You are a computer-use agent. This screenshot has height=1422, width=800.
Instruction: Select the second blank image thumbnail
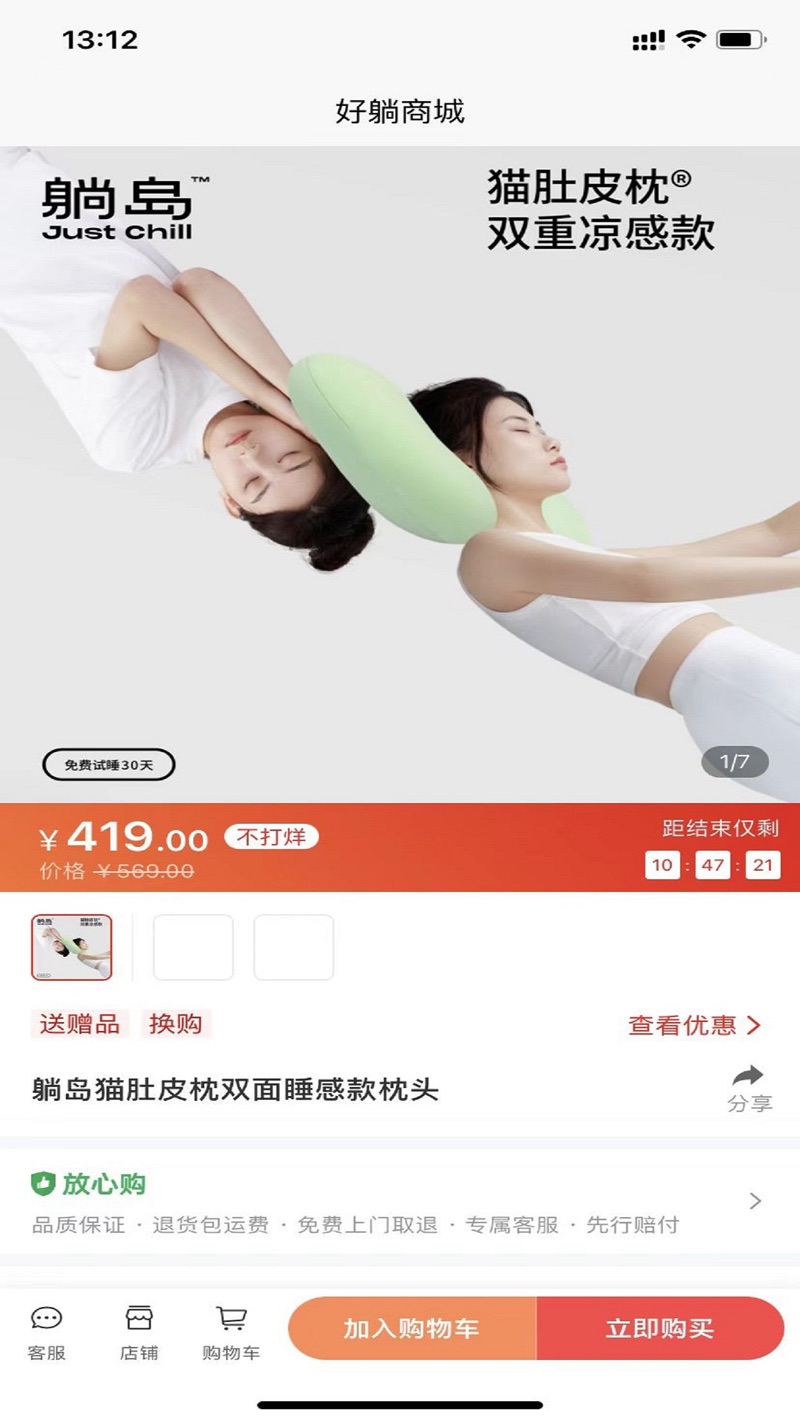[193, 947]
